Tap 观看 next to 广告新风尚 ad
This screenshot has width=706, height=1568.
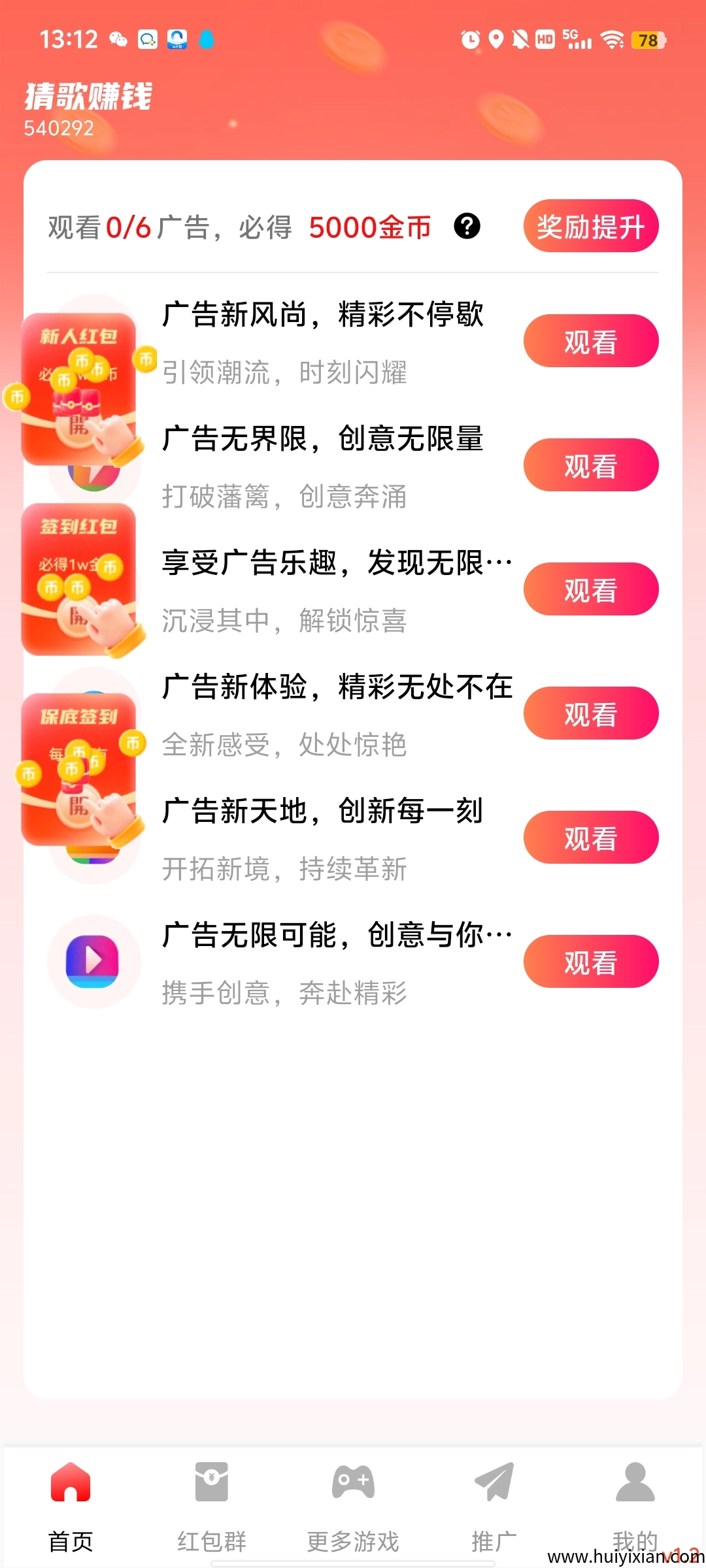(x=590, y=340)
